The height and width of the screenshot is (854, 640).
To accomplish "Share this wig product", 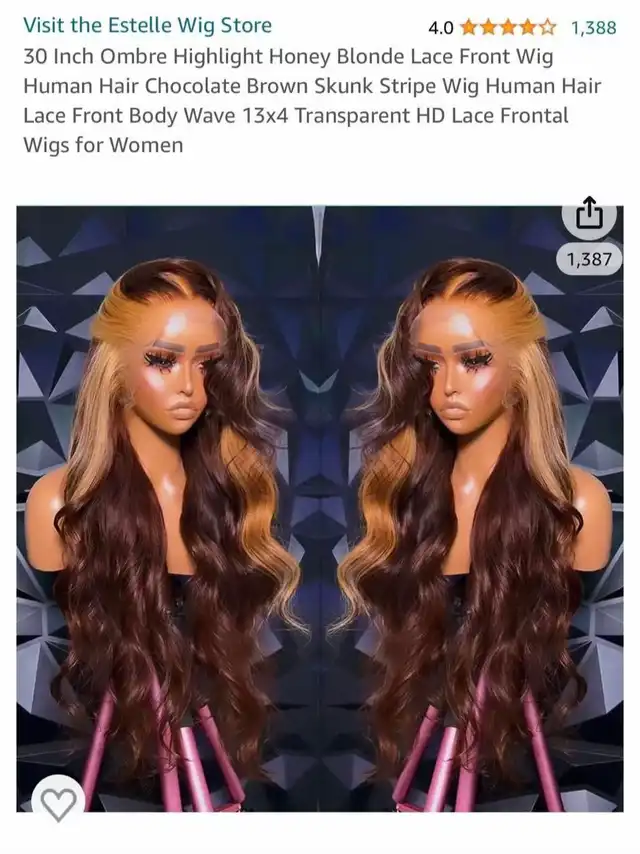I will click(x=590, y=213).
